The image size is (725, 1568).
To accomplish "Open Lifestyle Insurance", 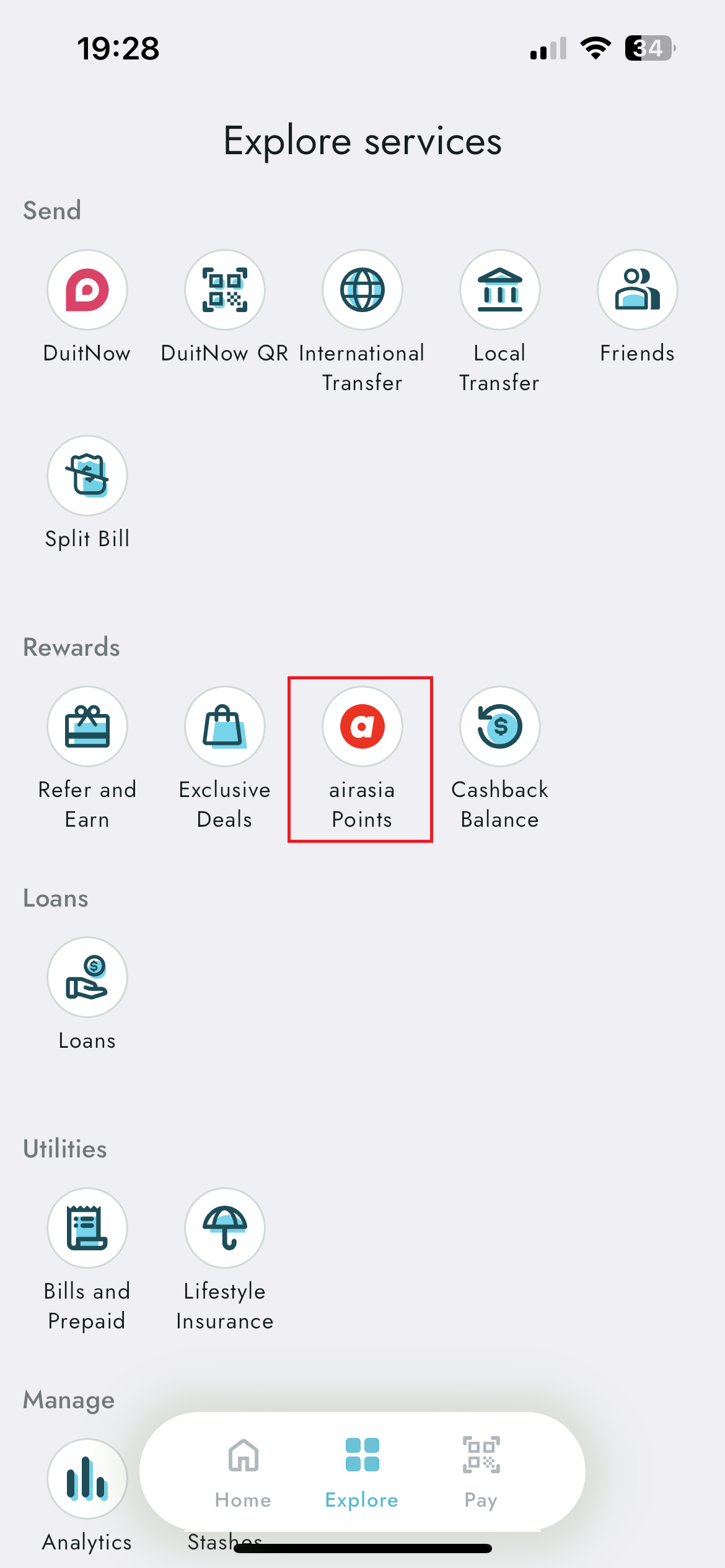I will tap(224, 1228).
